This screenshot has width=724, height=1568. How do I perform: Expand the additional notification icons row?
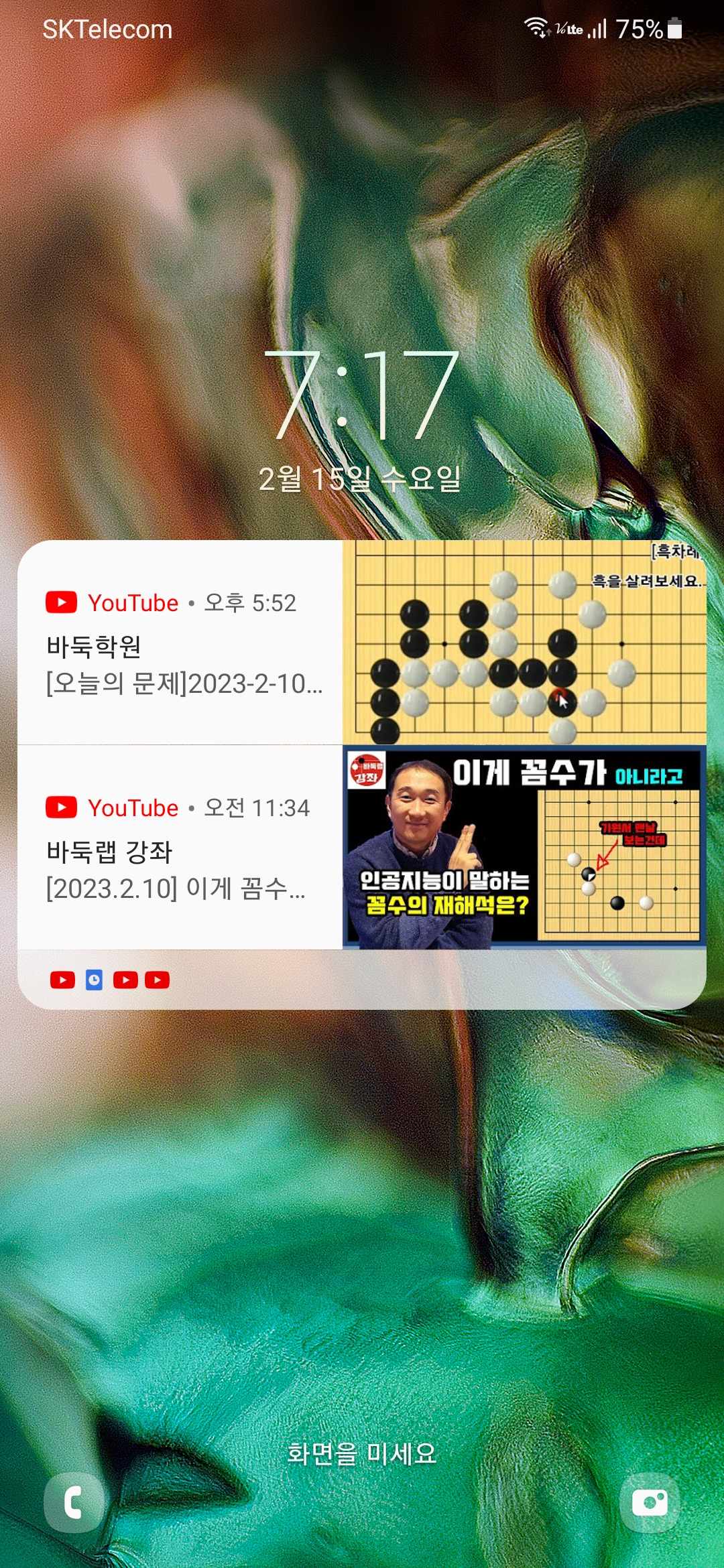362,980
